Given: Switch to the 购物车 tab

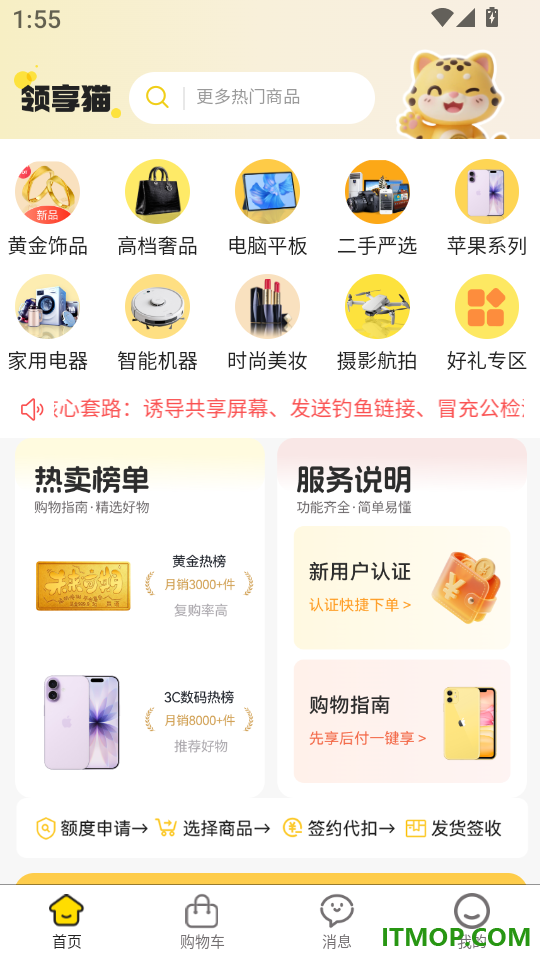Looking at the screenshot, I should click(x=202, y=921).
